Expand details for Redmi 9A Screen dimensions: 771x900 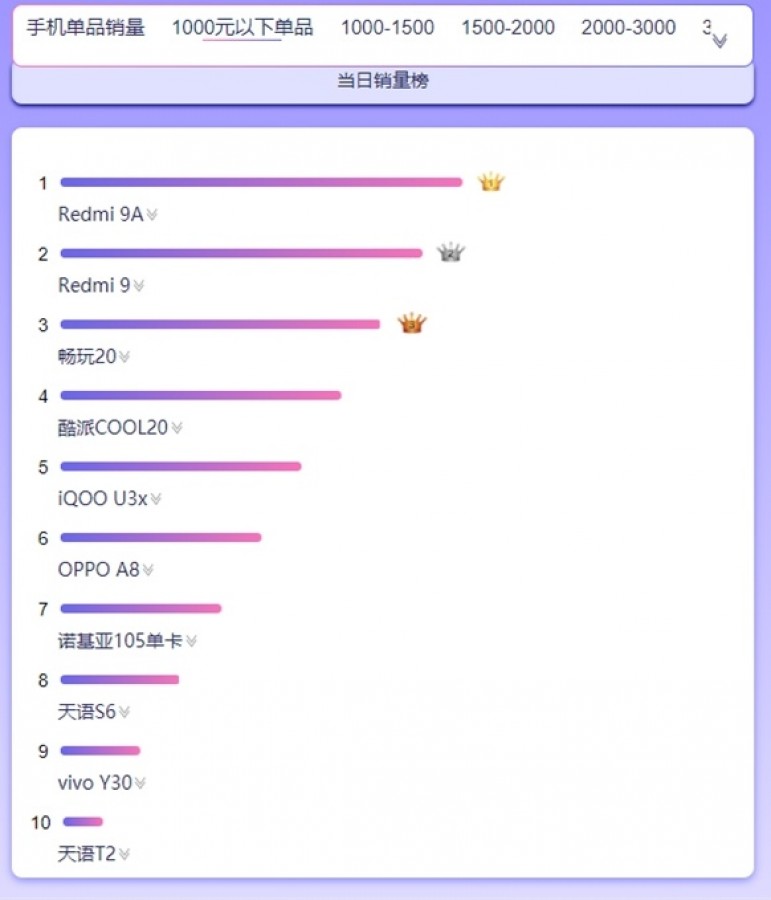coord(152,215)
